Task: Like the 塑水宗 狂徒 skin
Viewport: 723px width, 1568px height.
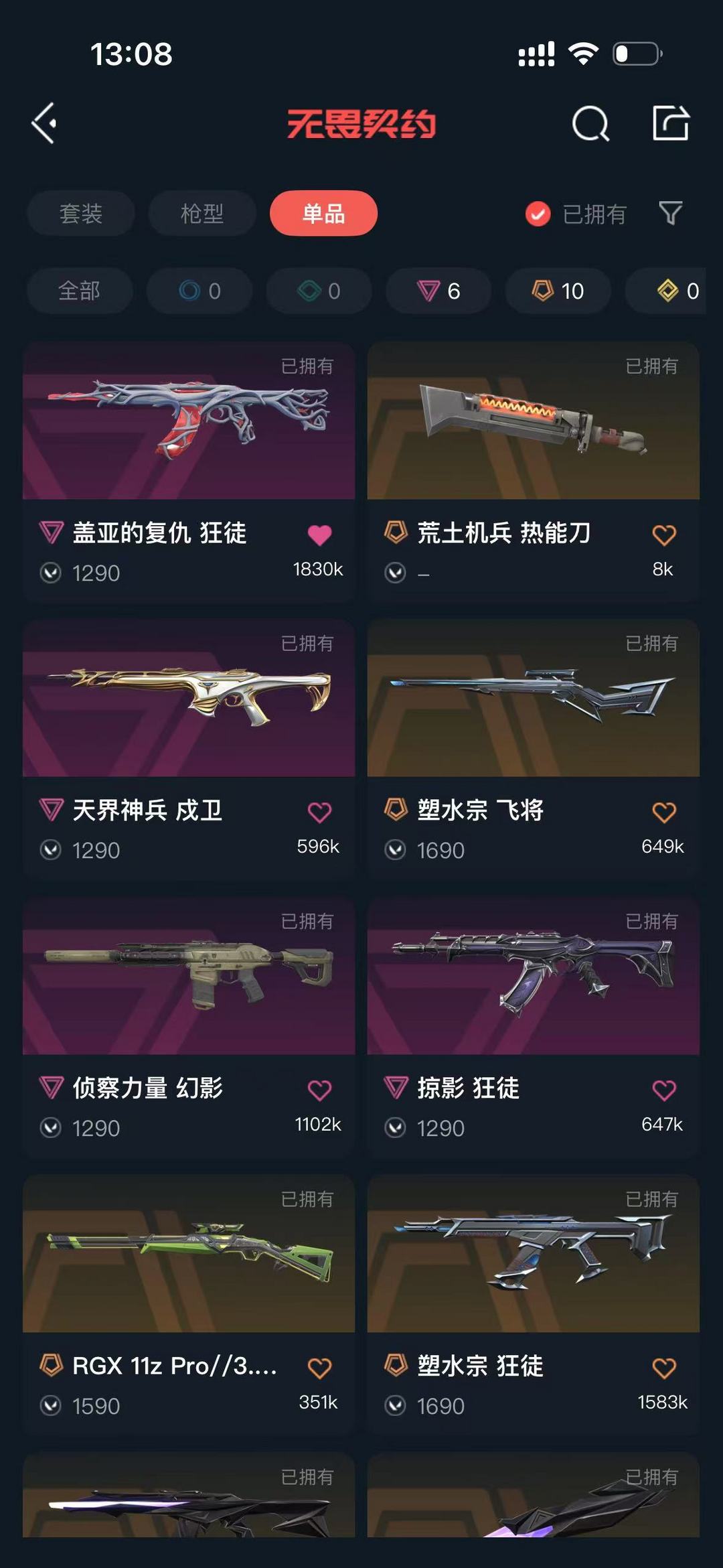Action: [x=664, y=1368]
